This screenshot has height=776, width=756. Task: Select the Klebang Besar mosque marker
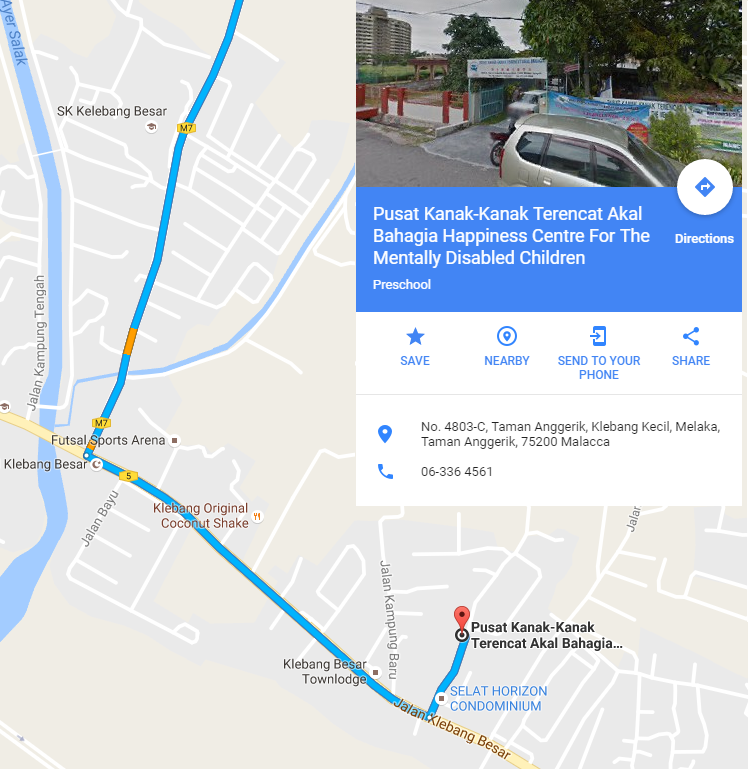coord(97,464)
